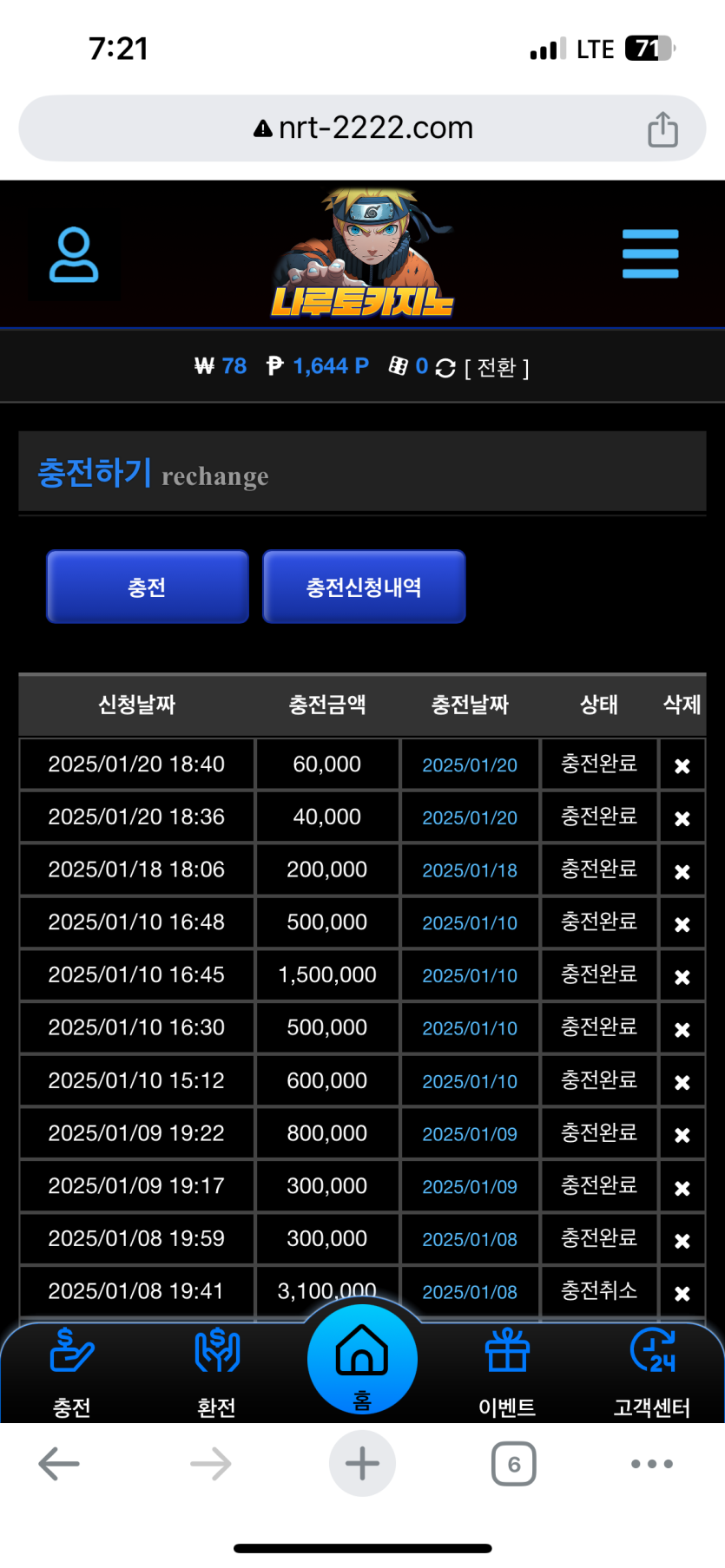The width and height of the screenshot is (725, 1568).
Task: Open the 고객센터 support tab
Action: click(652, 1371)
